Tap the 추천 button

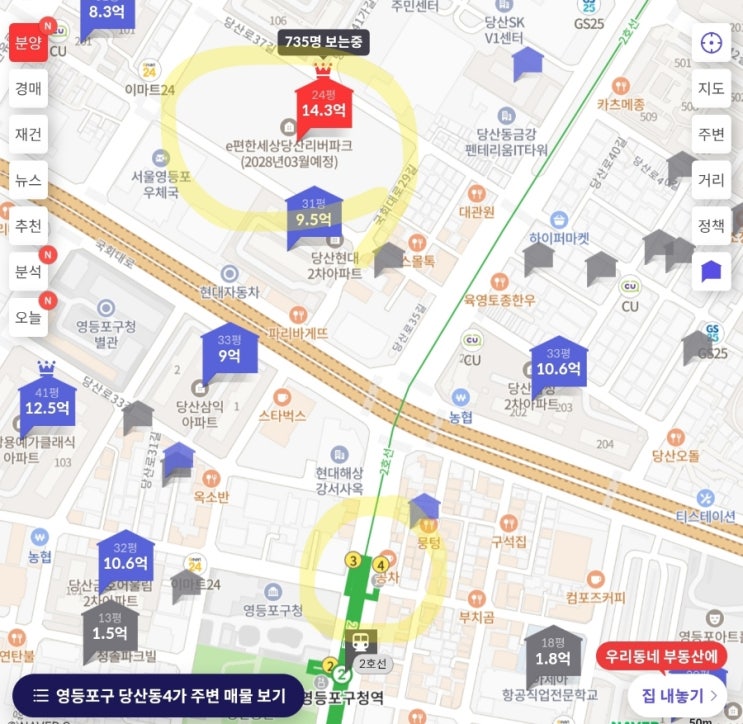28,226
